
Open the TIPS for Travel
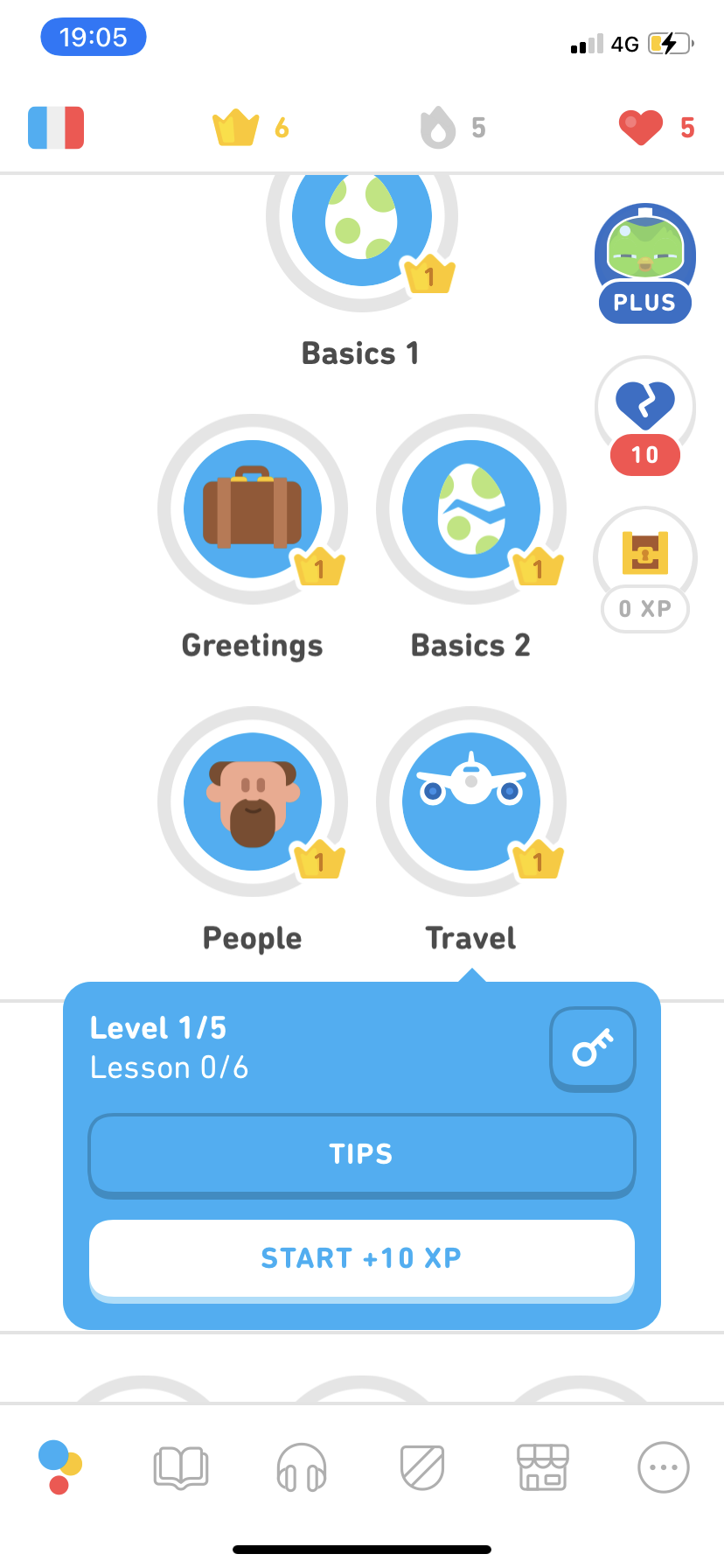pos(361,1154)
